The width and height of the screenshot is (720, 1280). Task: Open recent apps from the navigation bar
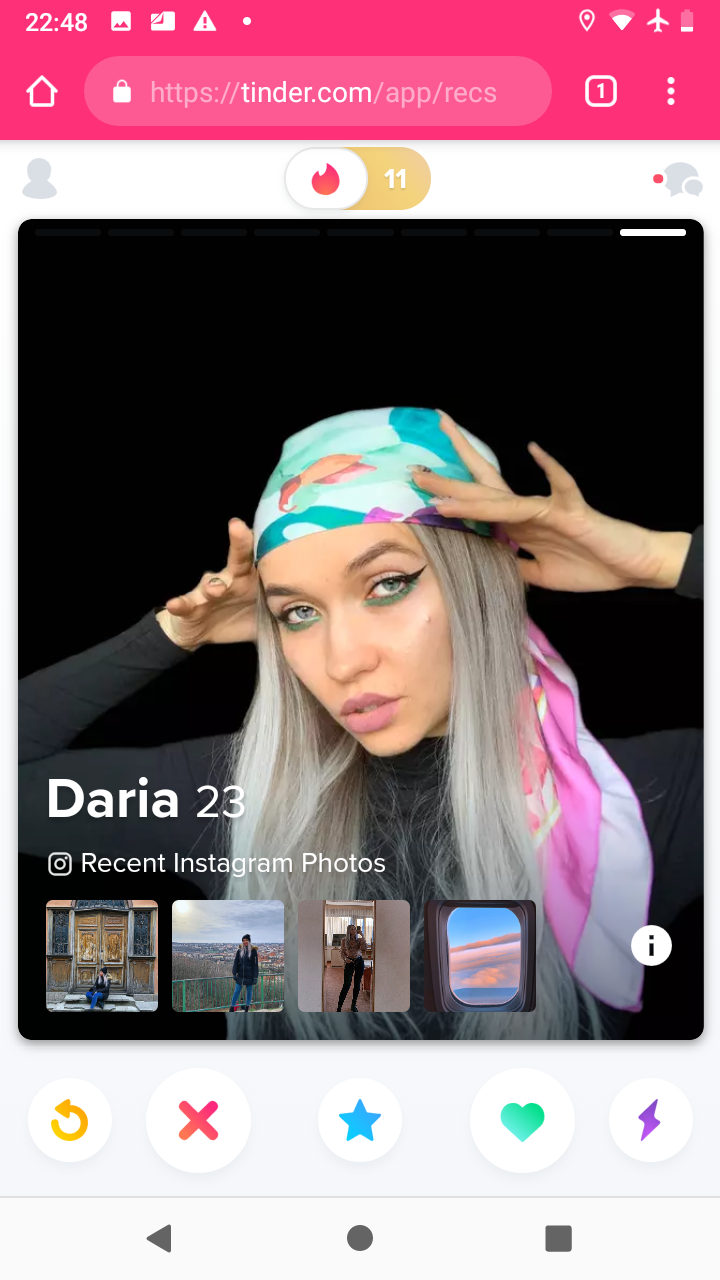coord(558,1238)
